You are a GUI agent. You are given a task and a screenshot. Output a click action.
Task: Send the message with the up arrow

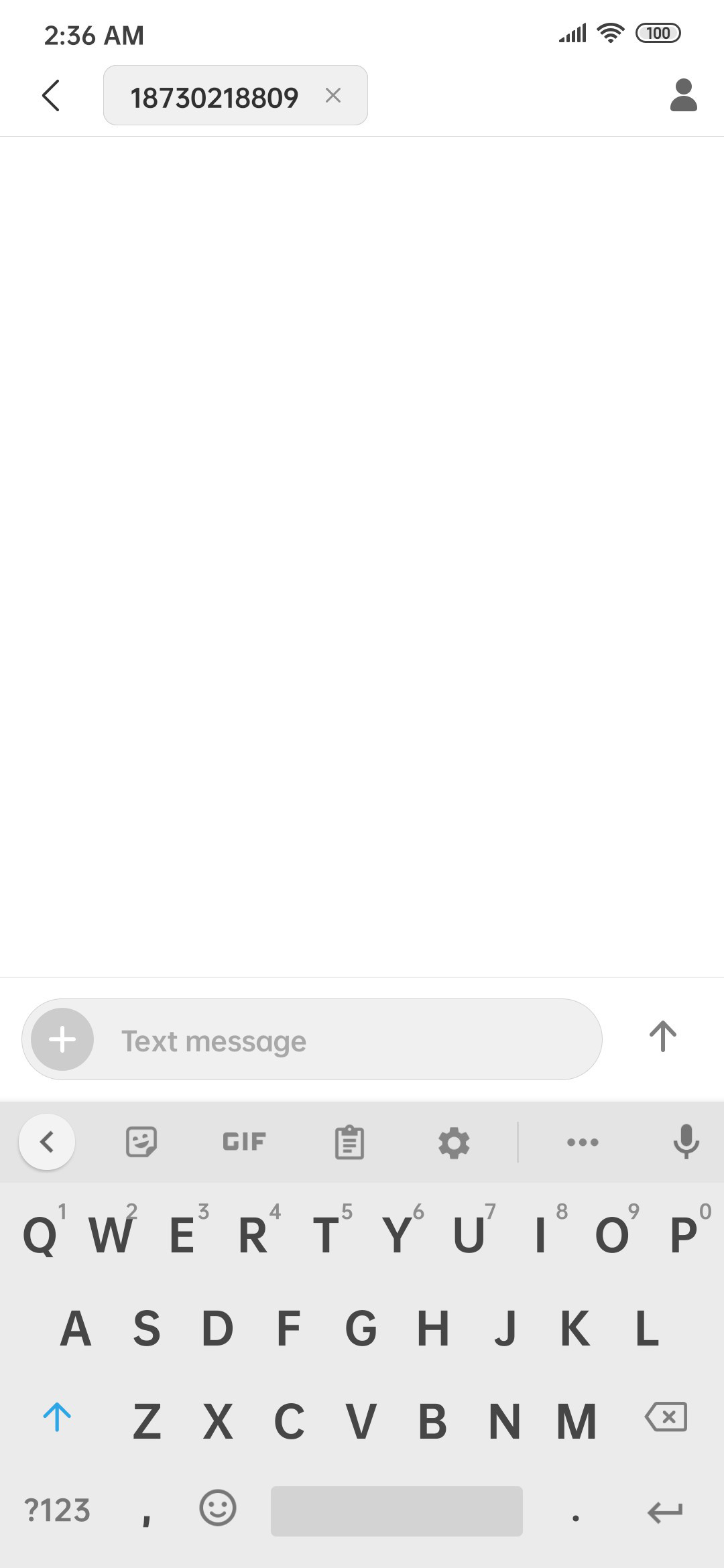click(663, 1037)
